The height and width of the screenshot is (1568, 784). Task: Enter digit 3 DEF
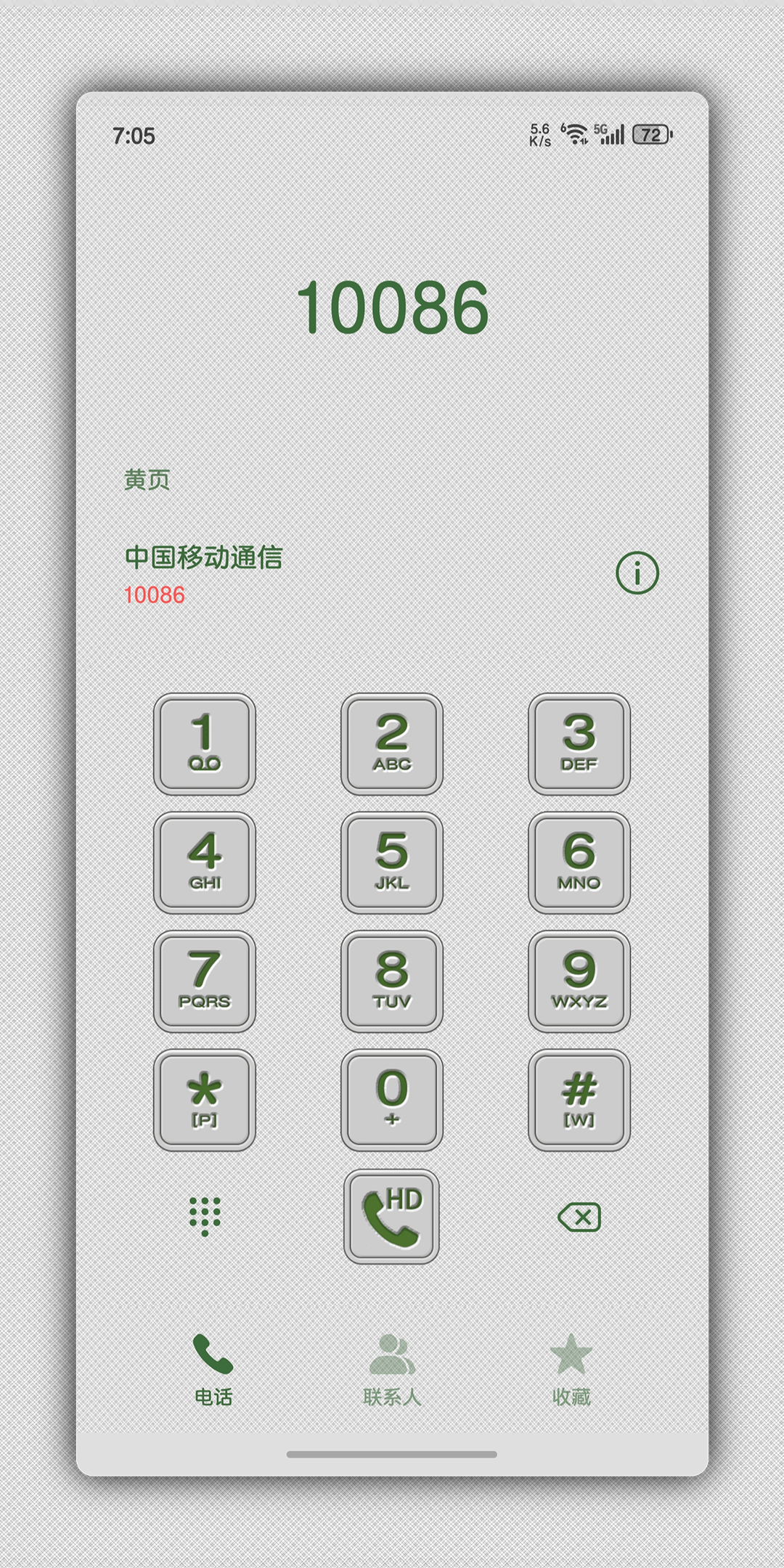click(579, 744)
